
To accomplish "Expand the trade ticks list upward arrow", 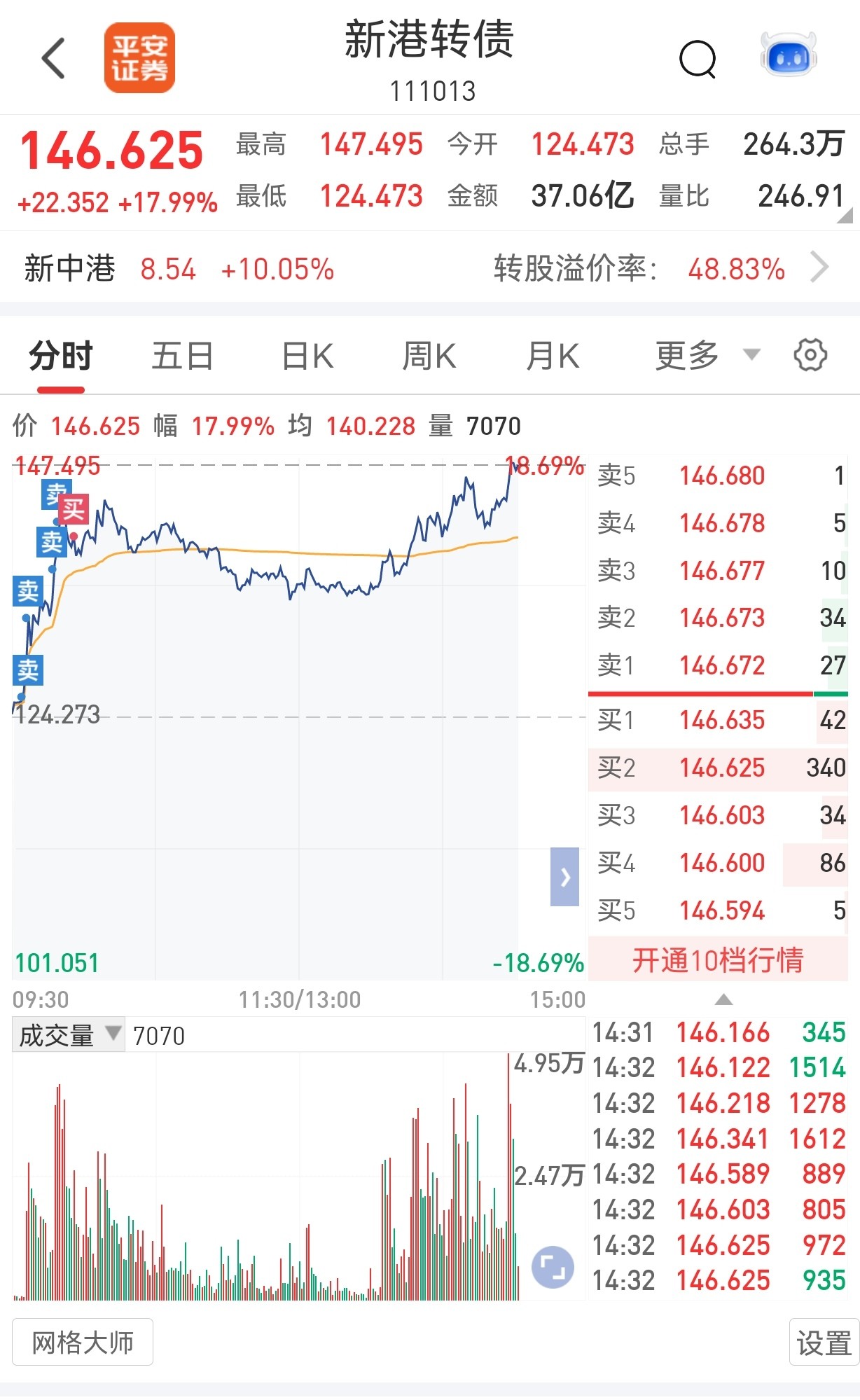I will pyautogui.click(x=723, y=999).
